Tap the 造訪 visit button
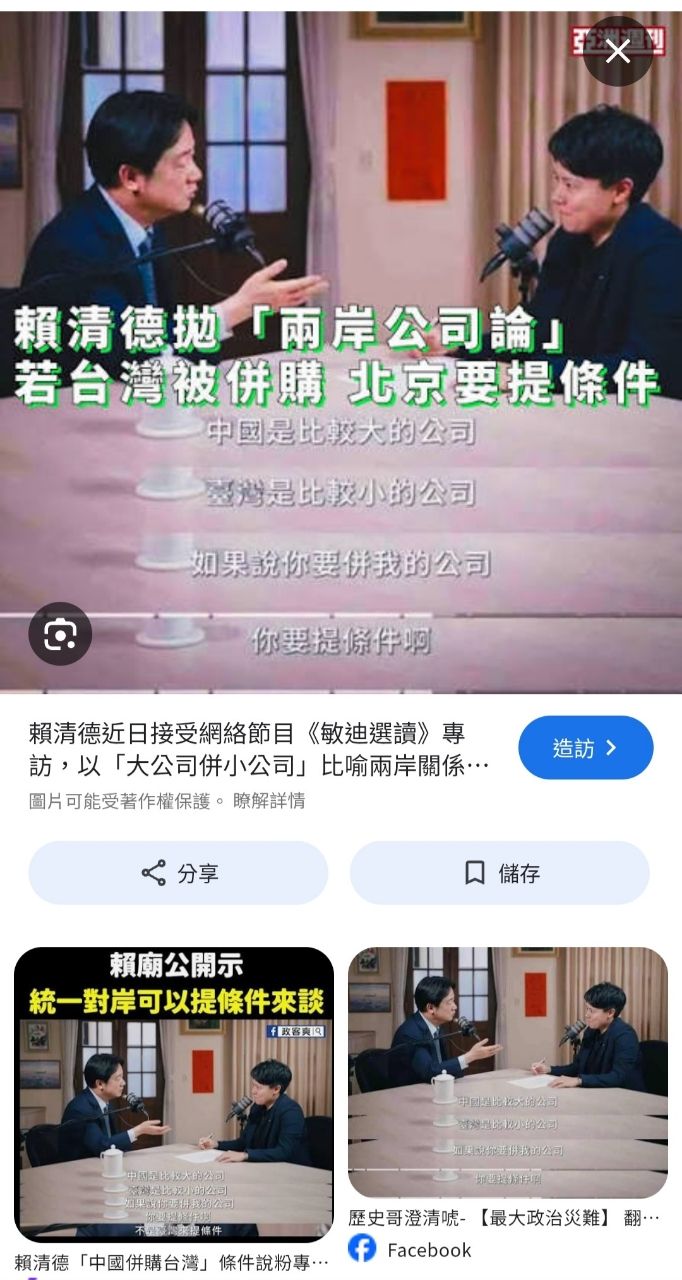This screenshot has width=682, height=1280. pos(585,748)
